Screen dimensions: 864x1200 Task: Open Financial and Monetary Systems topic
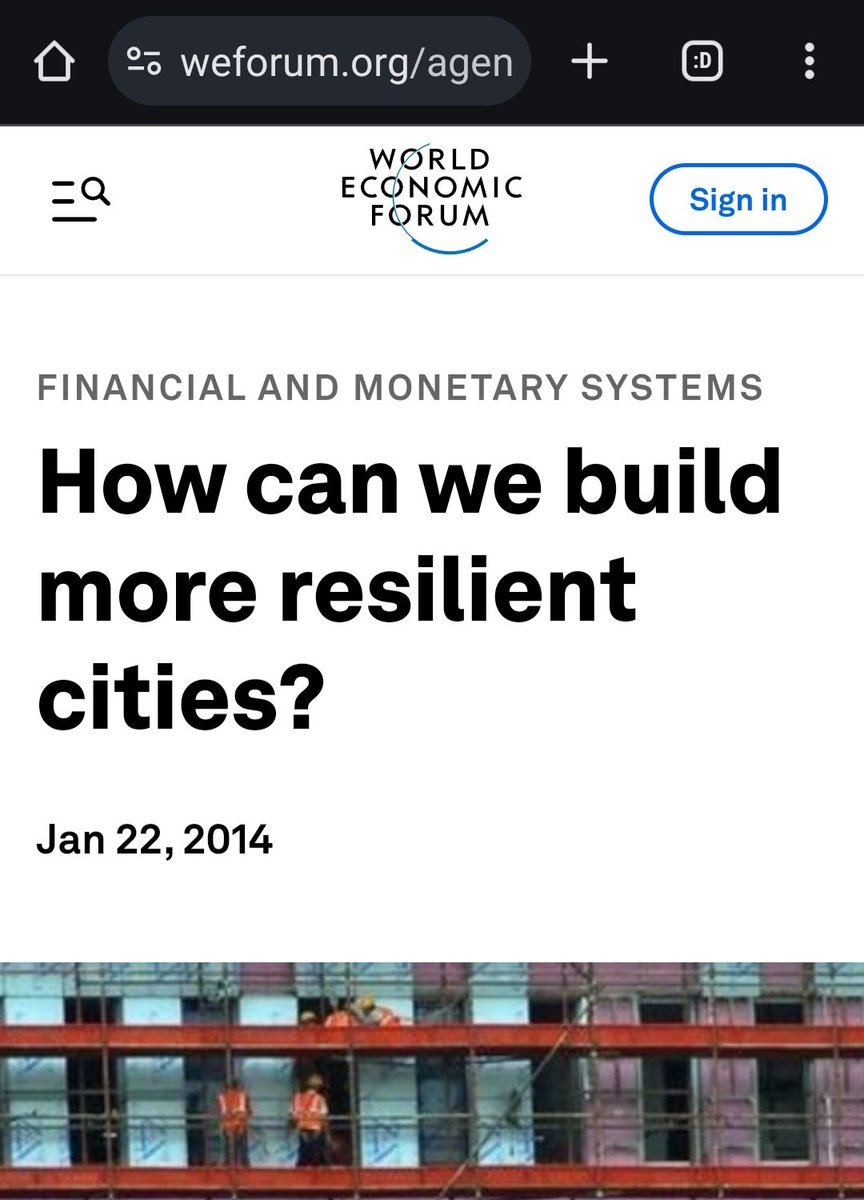point(400,387)
